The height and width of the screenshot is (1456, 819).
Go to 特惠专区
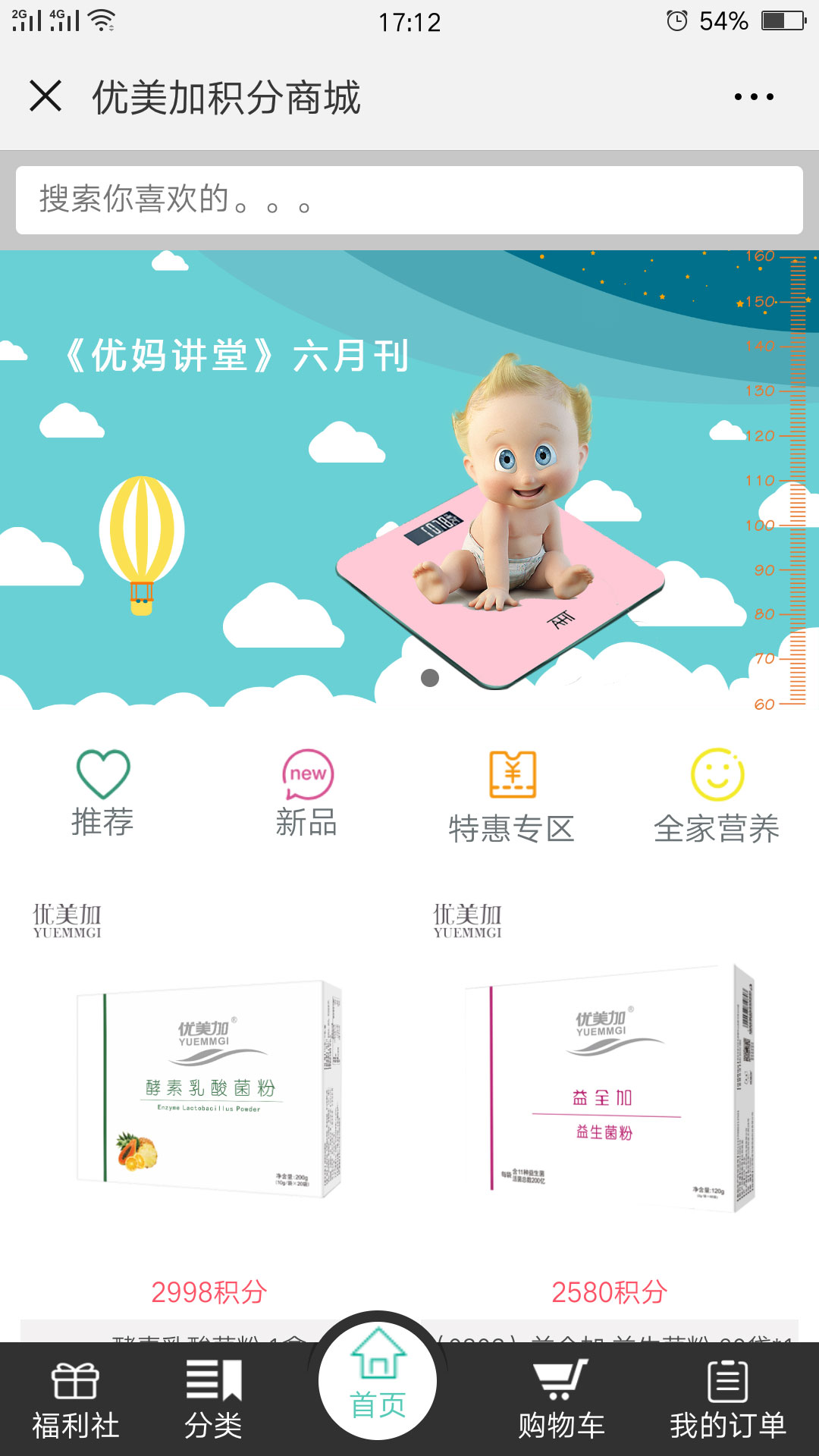(x=512, y=796)
